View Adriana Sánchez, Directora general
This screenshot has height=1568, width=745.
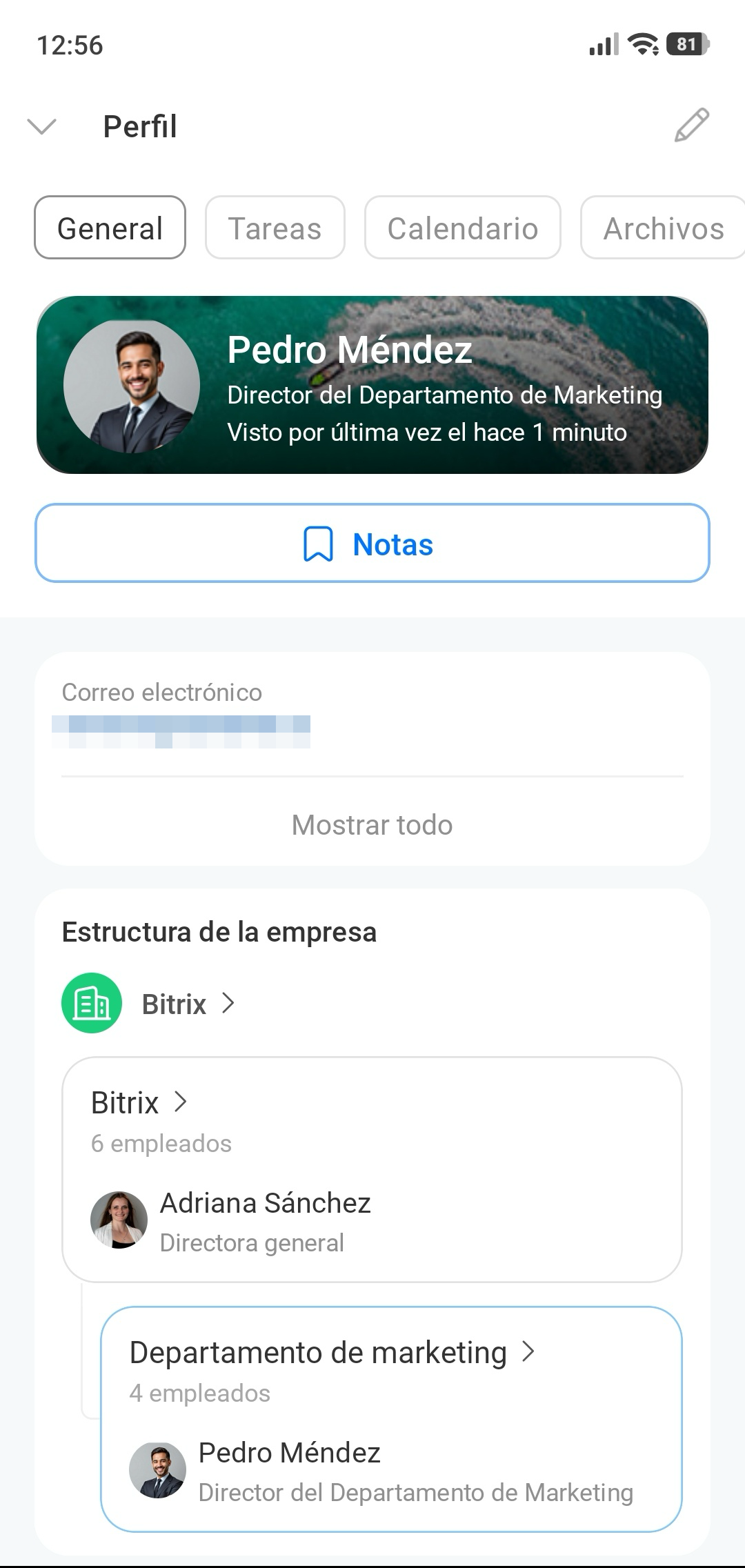pyautogui.click(x=265, y=1221)
